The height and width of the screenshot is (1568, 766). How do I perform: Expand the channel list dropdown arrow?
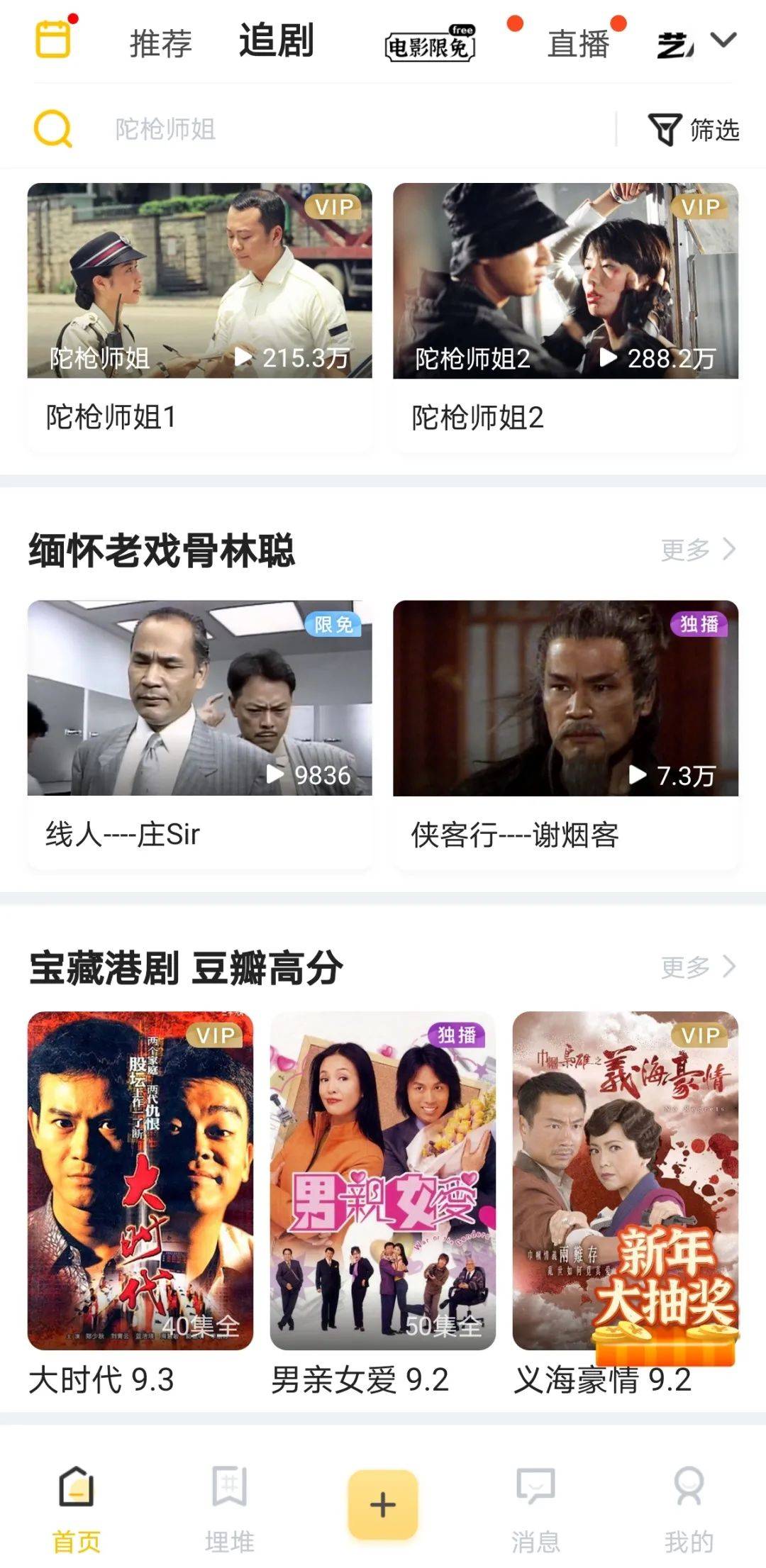(723, 39)
